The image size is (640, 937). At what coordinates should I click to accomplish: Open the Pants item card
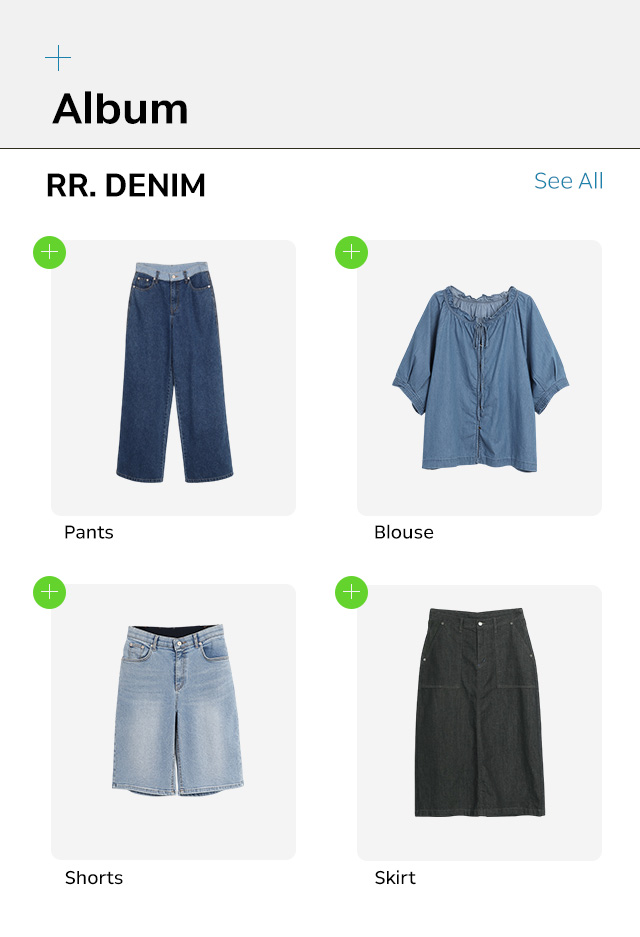[174, 380]
